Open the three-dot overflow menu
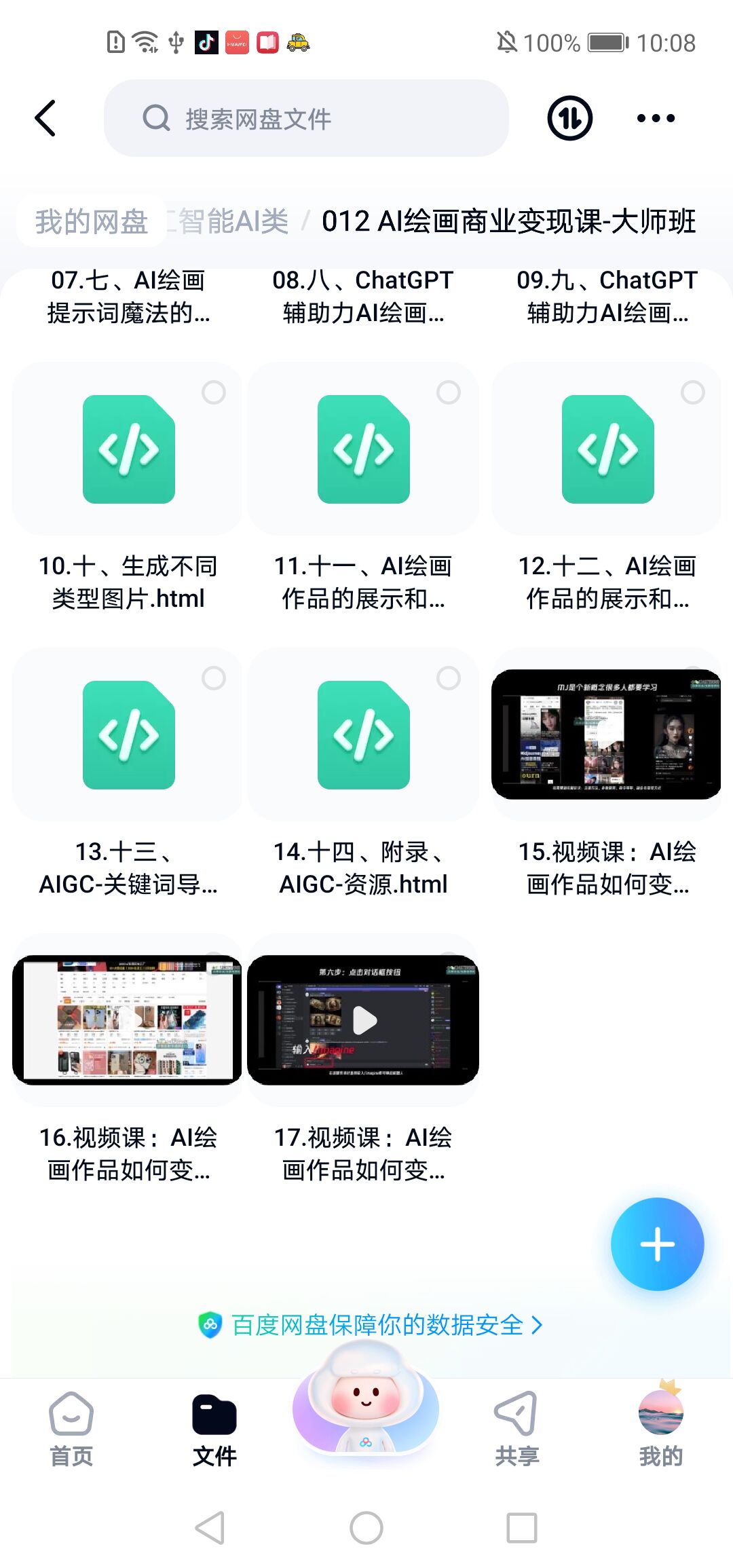Screen dimensions: 733x1568 656,119
